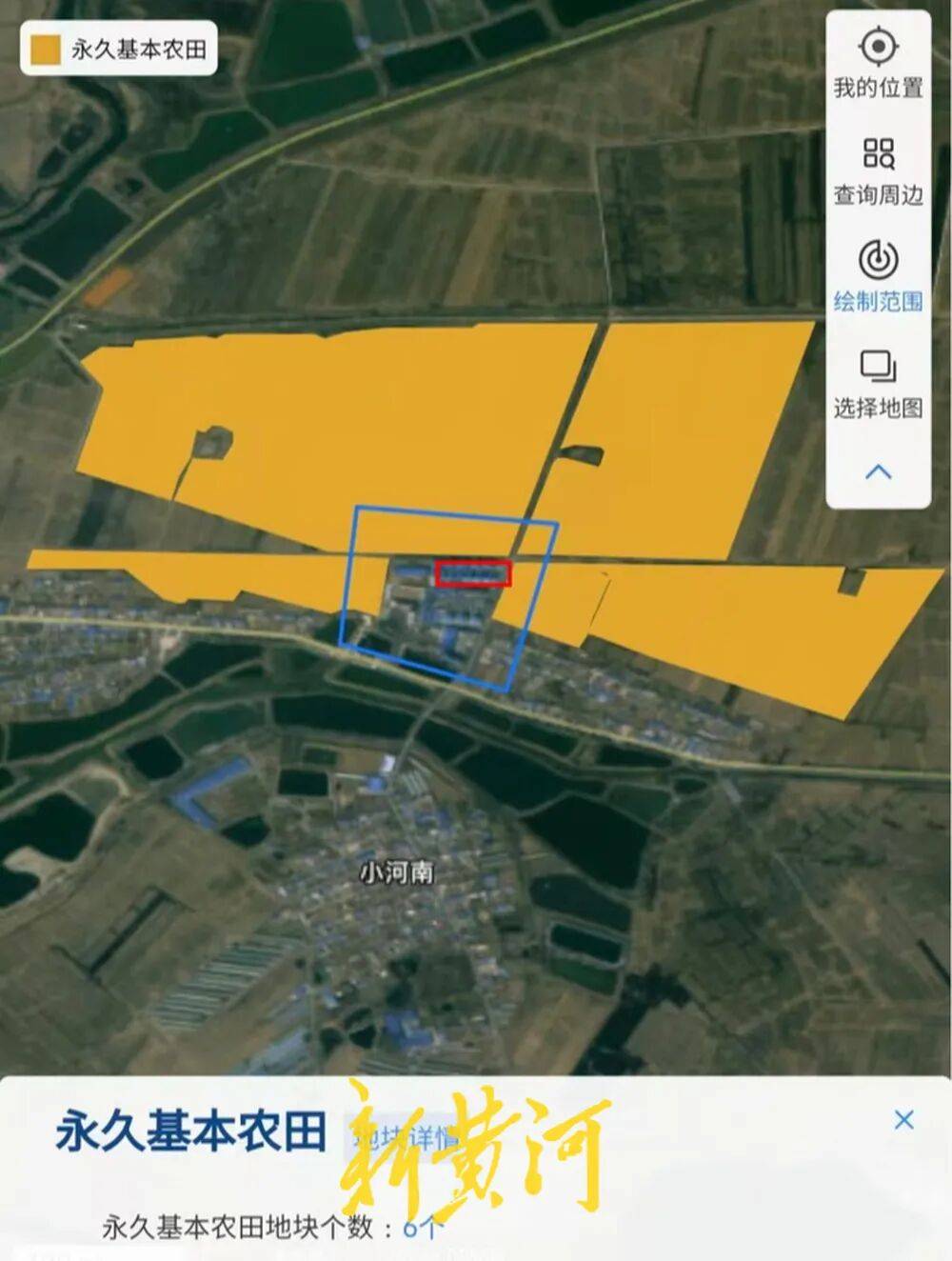The width and height of the screenshot is (952, 1261).
Task: Tap the 6个 parcel count link
Action: point(421,1227)
